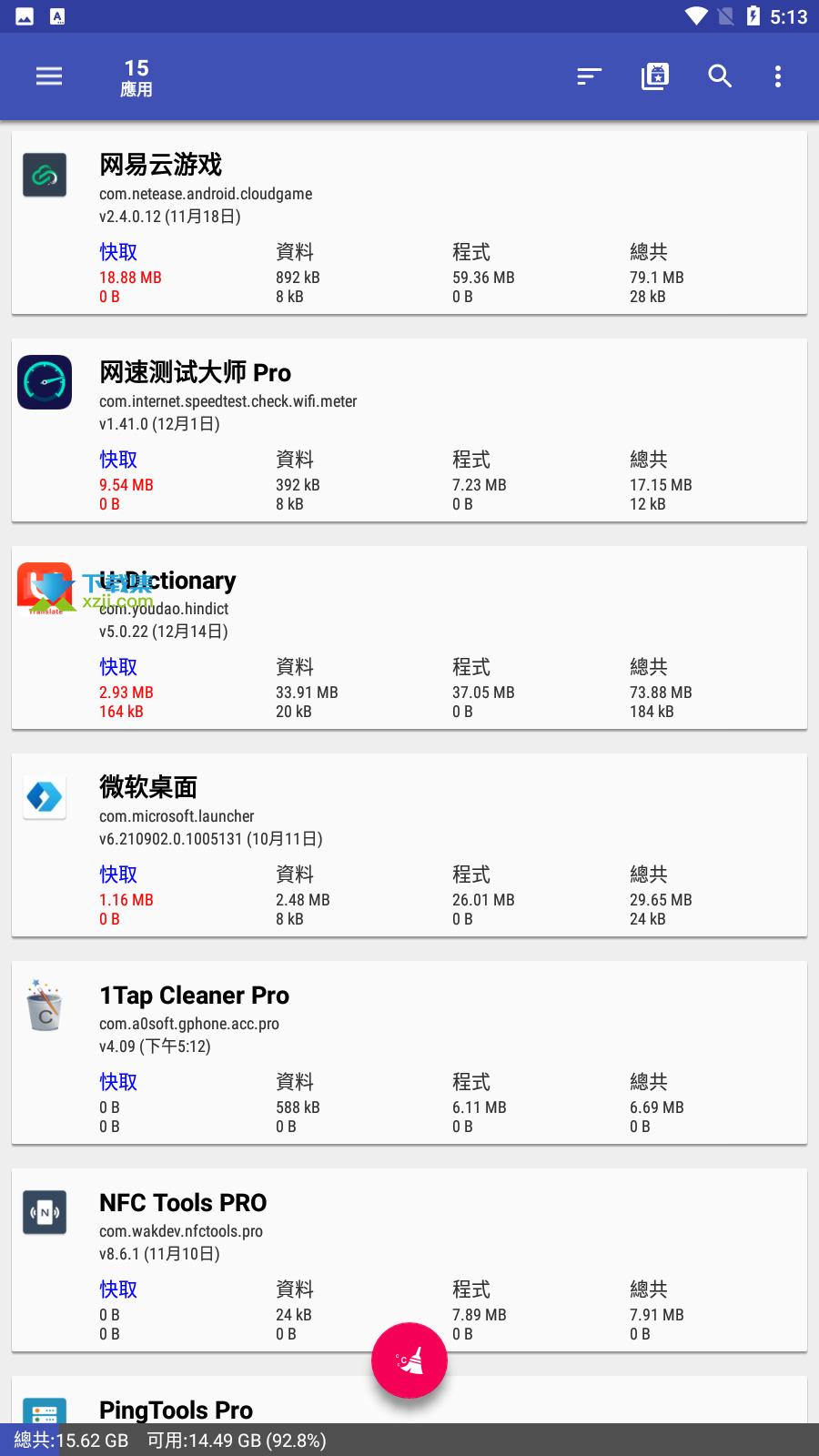The image size is (819, 1456).
Task: Tap the red cache cleaning button
Action: click(409, 1360)
